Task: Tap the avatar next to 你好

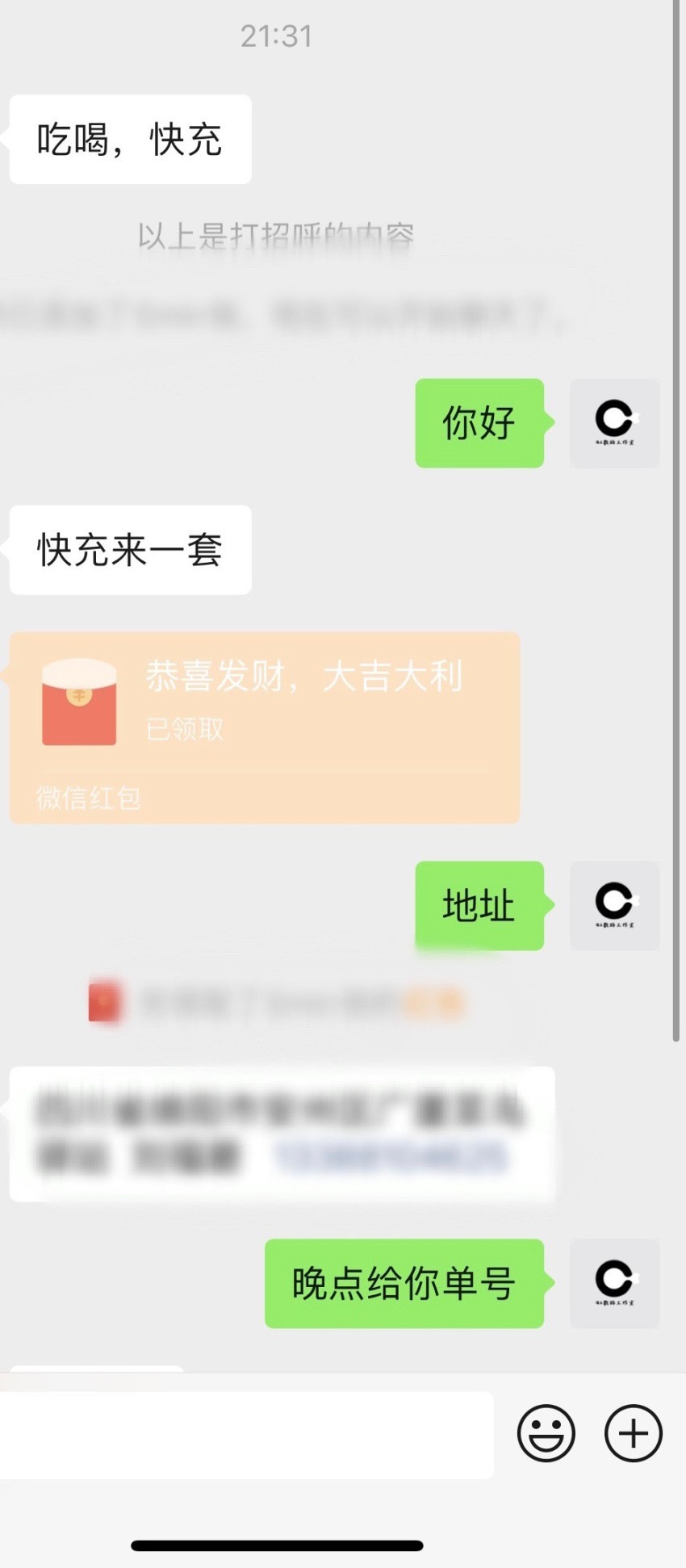Action: tap(615, 423)
